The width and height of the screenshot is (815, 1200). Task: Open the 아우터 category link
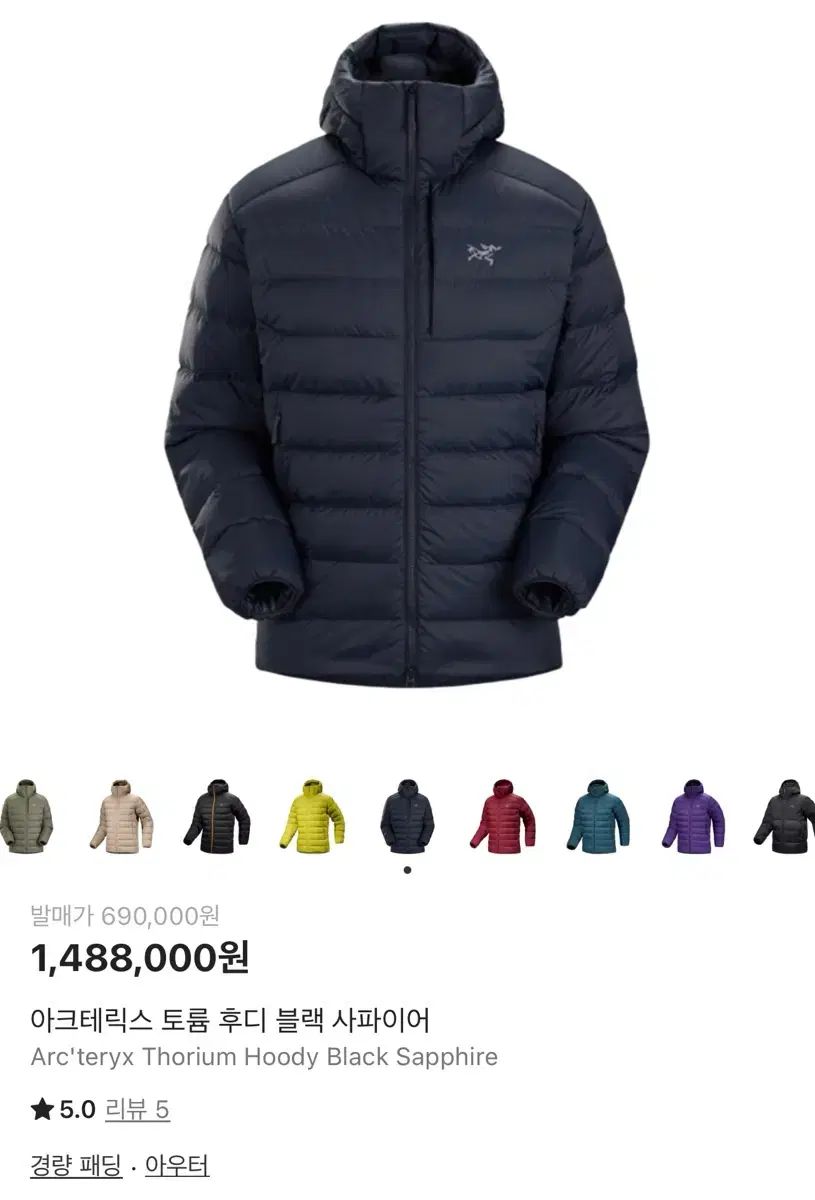177,1165
